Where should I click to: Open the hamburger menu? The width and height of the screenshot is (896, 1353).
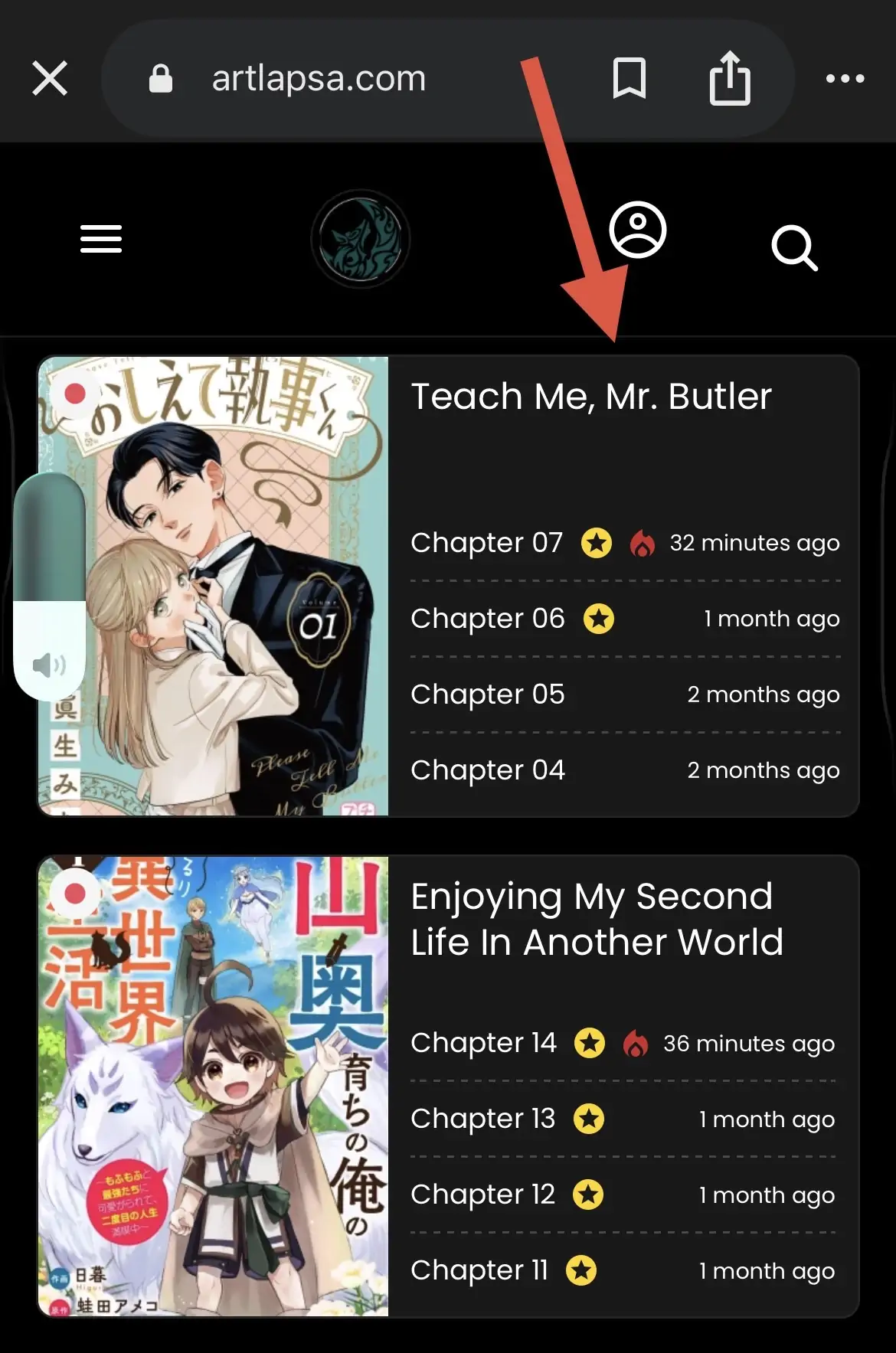tap(101, 239)
